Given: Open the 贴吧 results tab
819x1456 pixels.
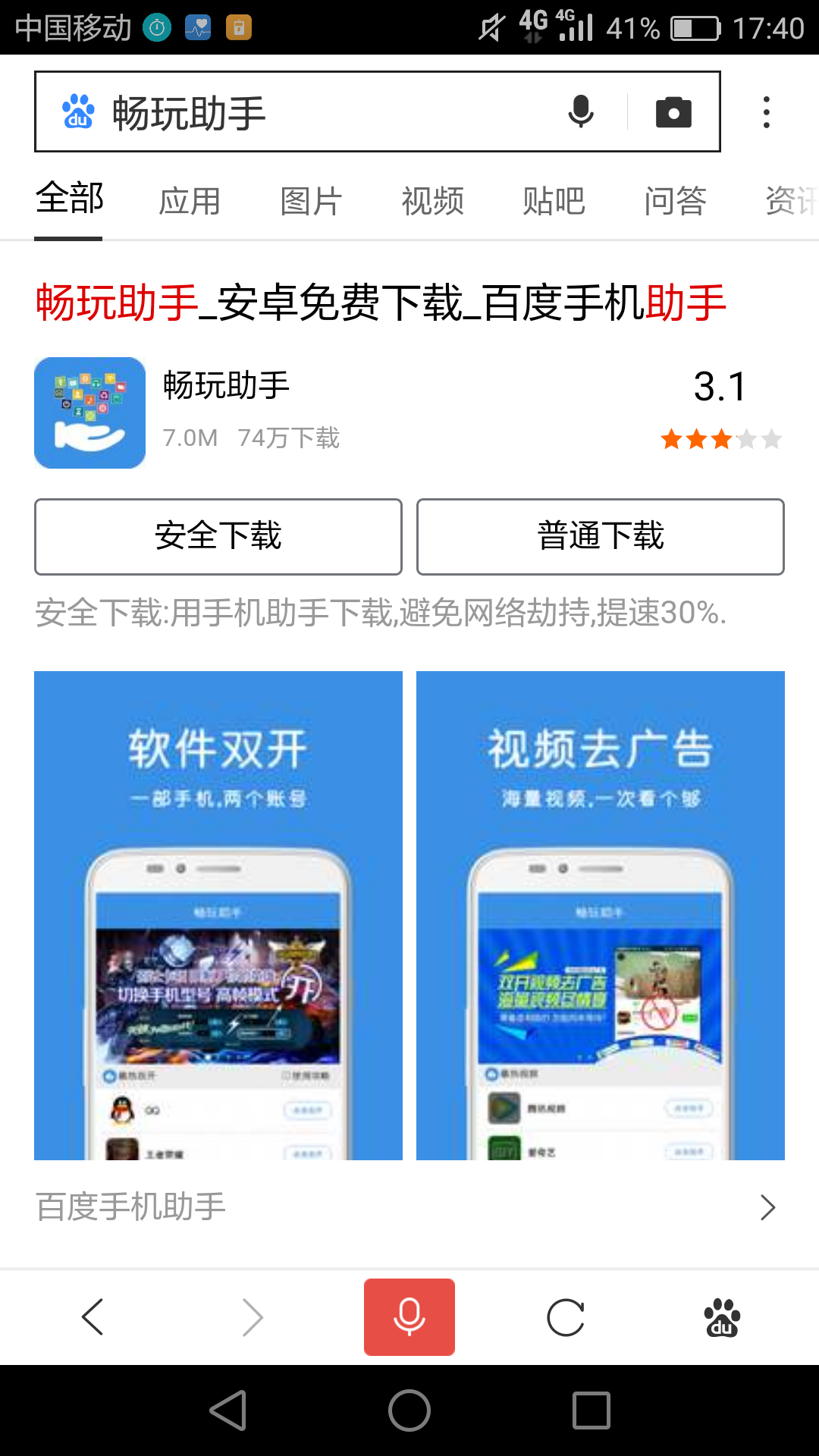Looking at the screenshot, I should pos(553,200).
